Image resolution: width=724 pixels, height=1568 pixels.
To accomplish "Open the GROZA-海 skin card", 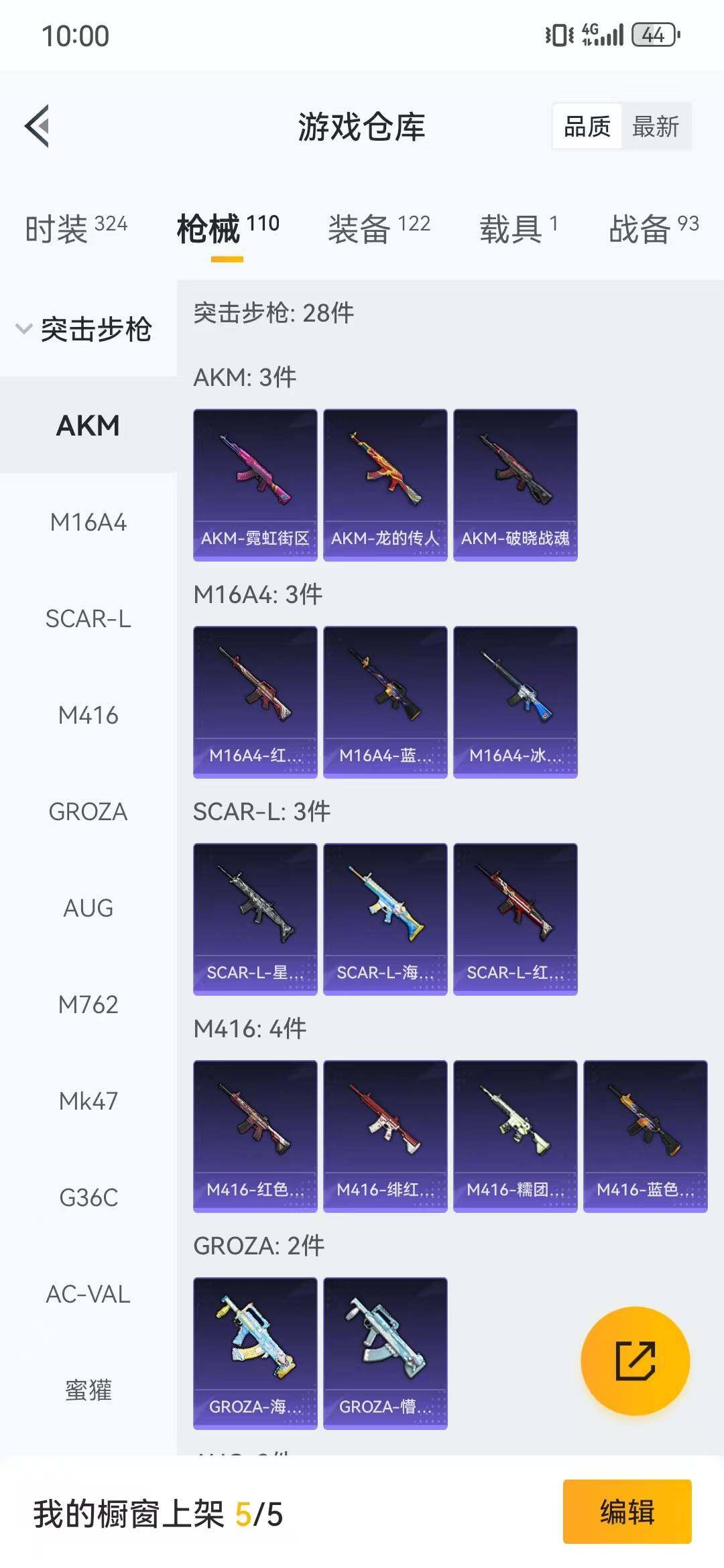I will tap(255, 1353).
